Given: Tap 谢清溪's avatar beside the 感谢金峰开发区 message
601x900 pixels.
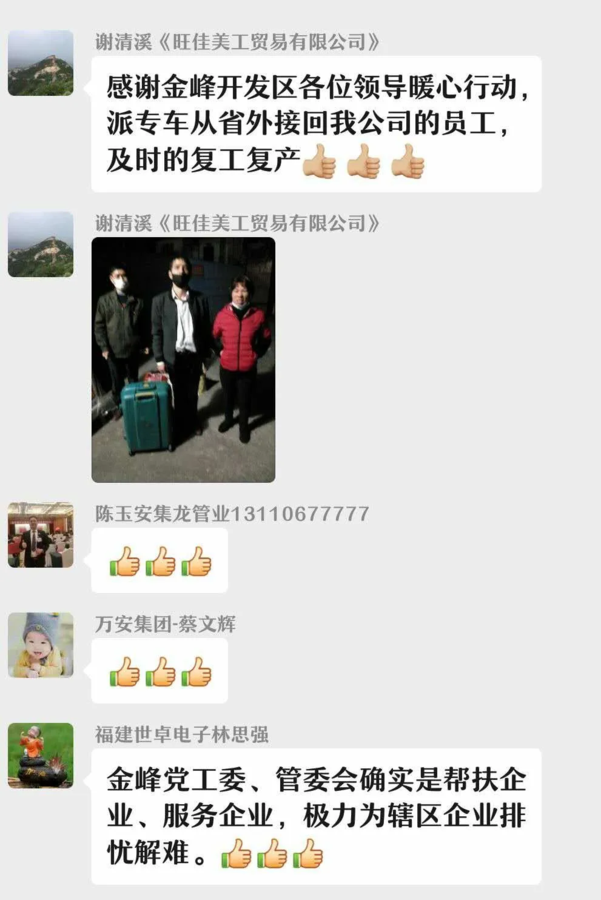Looking at the screenshot, I should pos(40,63).
